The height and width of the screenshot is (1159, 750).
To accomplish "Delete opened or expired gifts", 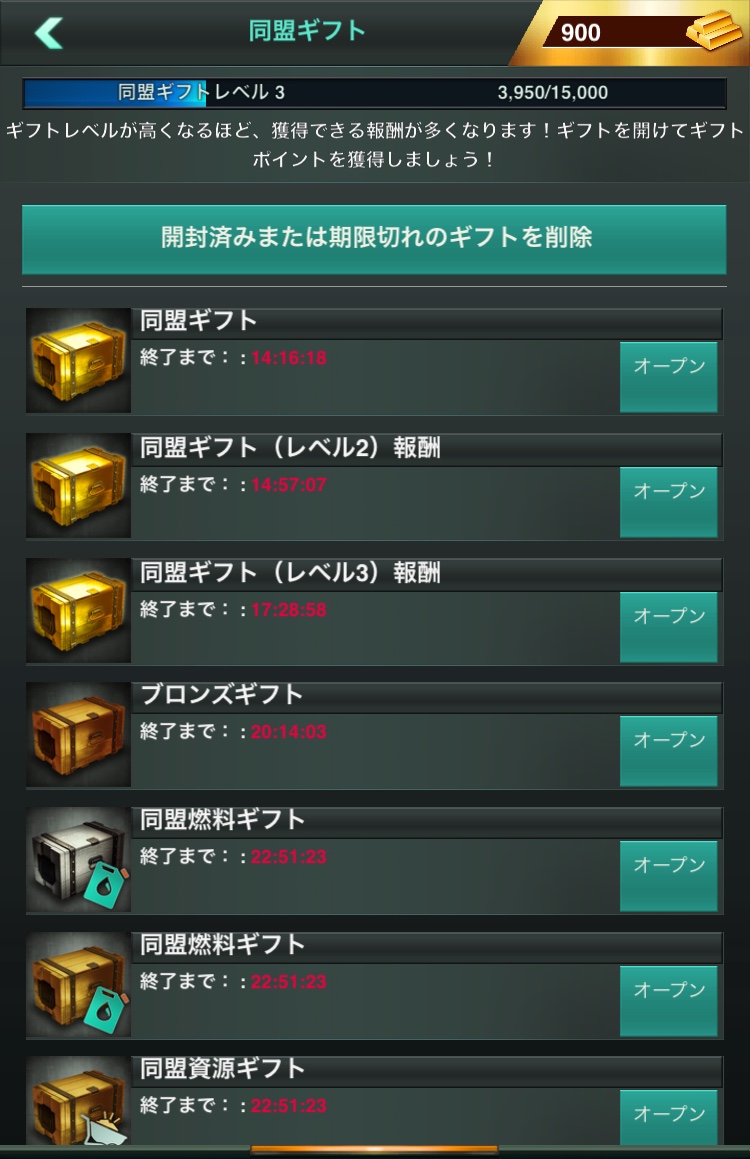I will pyautogui.click(x=374, y=239).
